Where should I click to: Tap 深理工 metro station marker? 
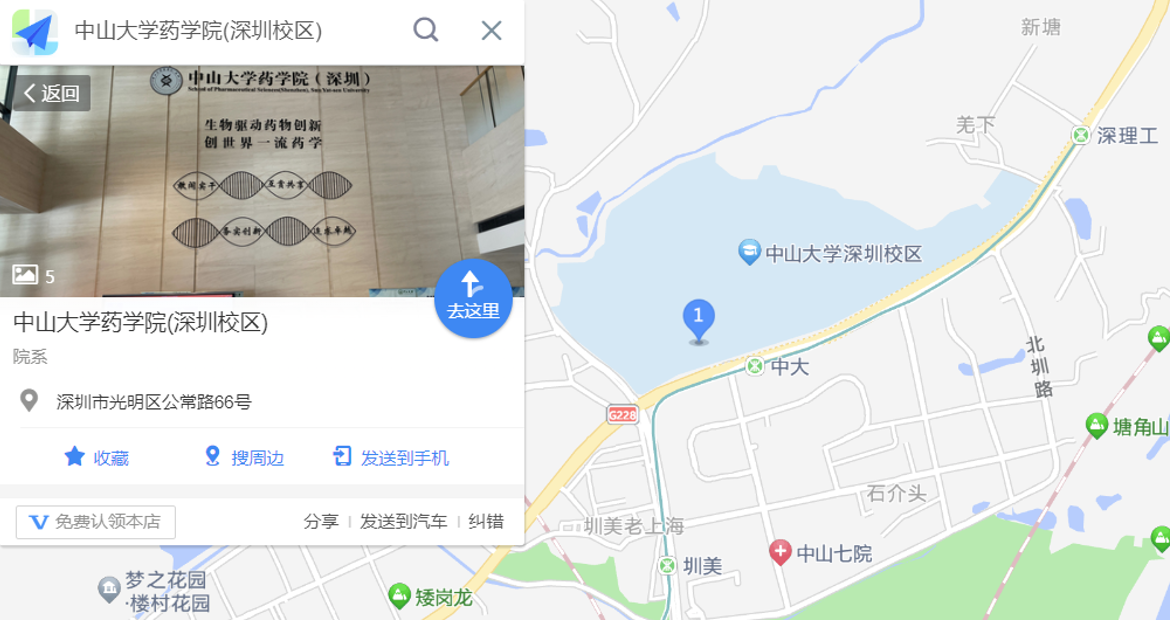click(1081, 135)
